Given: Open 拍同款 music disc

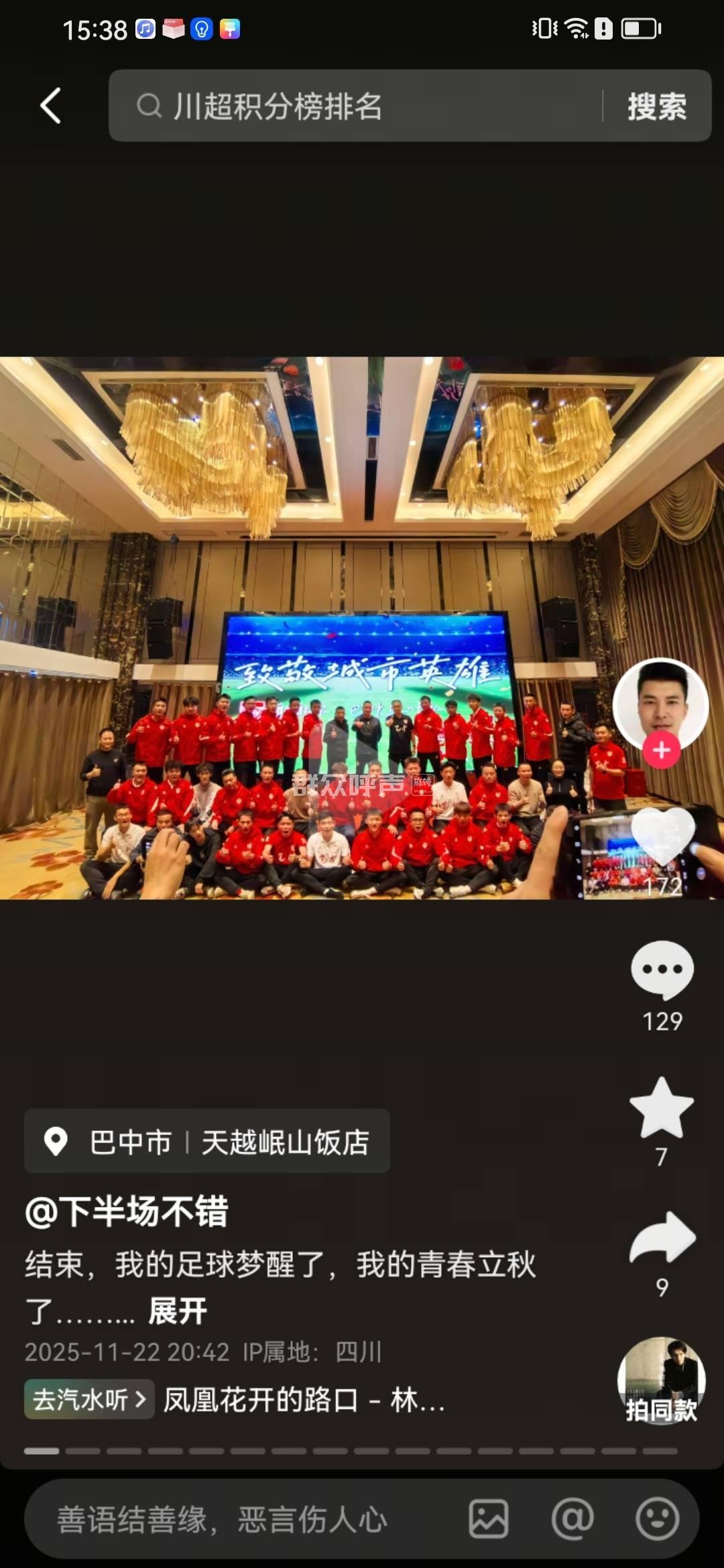Looking at the screenshot, I should click(x=661, y=1380).
